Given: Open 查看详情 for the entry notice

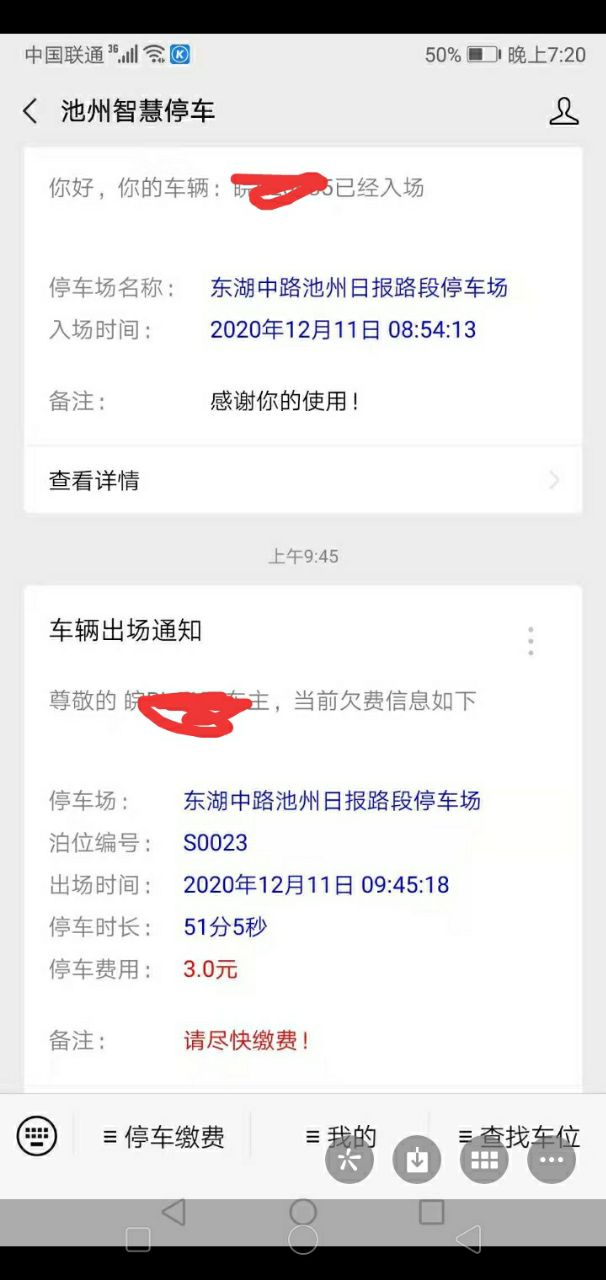Looking at the screenshot, I should pyautogui.click(x=303, y=481).
